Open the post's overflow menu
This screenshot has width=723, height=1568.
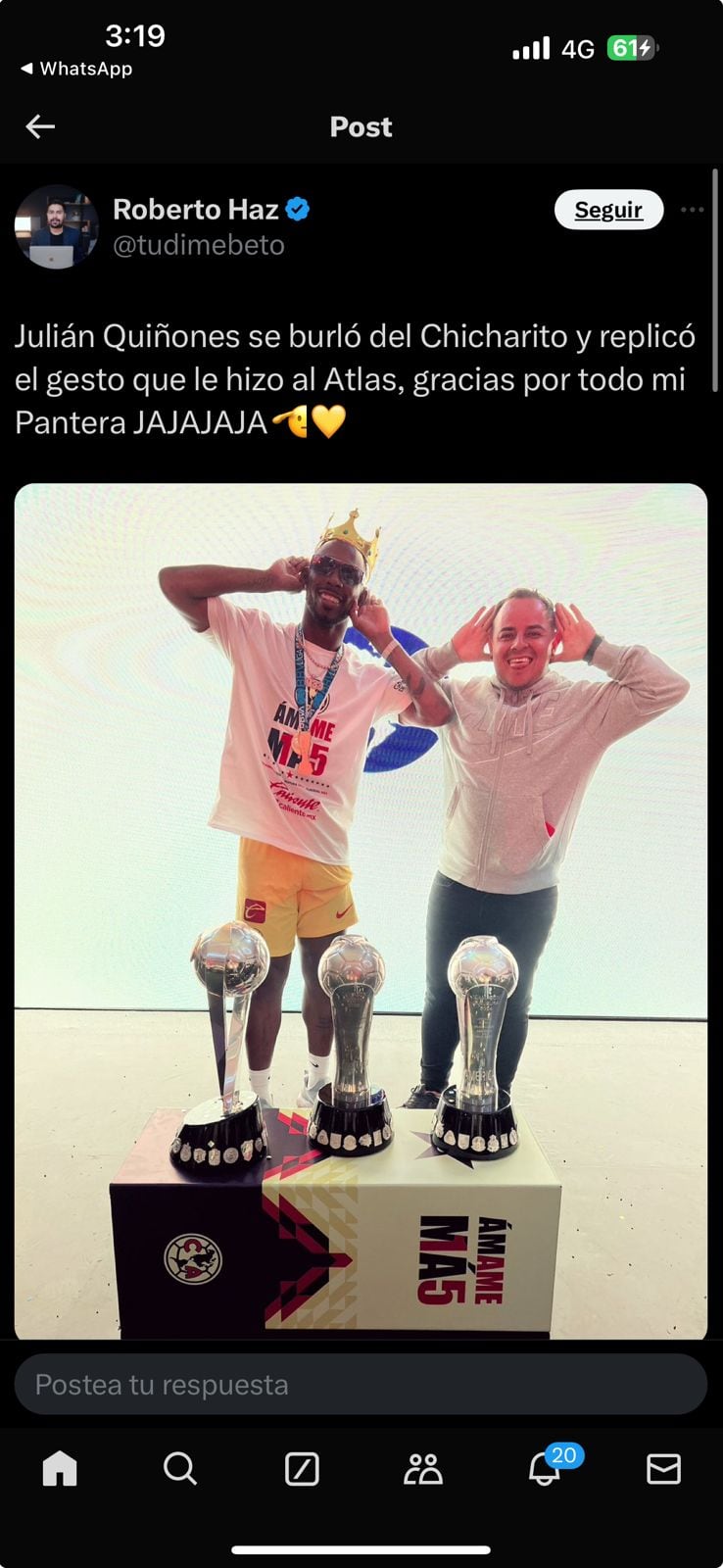pyautogui.click(x=692, y=210)
